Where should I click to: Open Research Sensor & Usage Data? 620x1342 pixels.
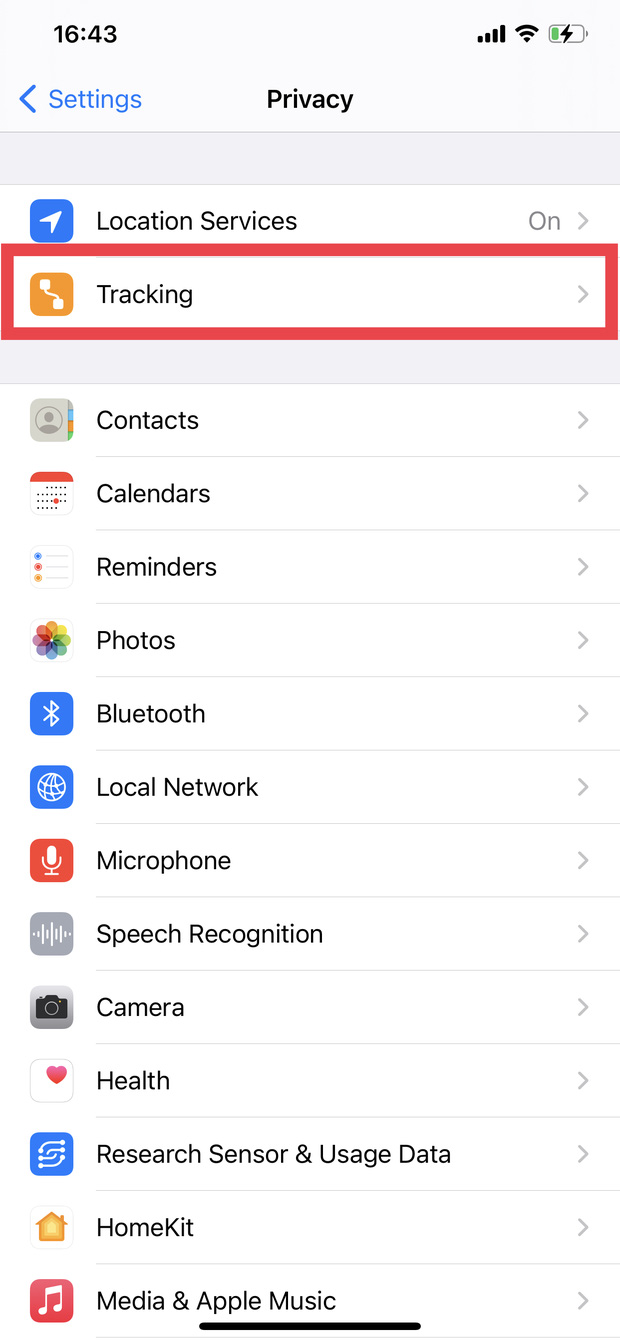pyautogui.click(x=310, y=1154)
